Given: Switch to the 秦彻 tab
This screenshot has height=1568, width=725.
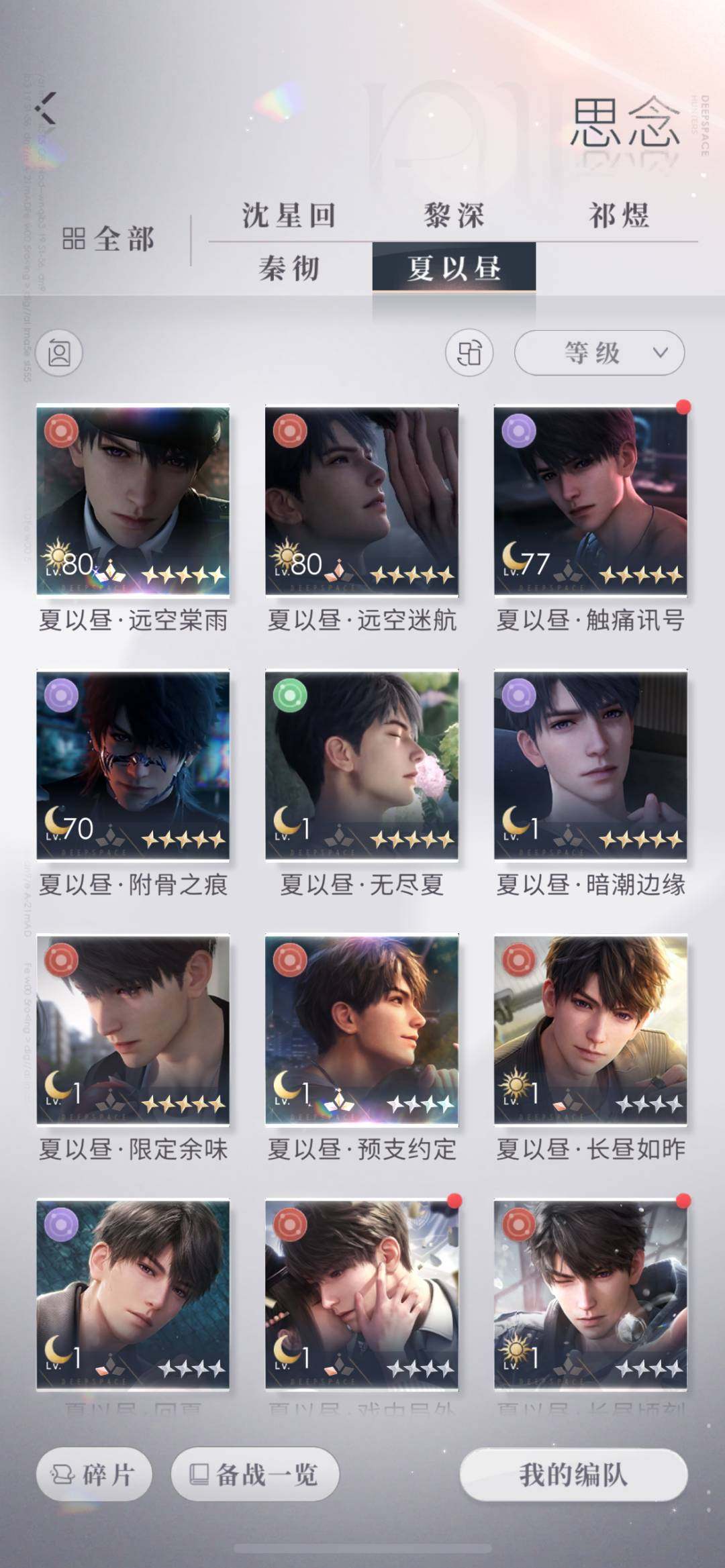Looking at the screenshot, I should coord(289,268).
